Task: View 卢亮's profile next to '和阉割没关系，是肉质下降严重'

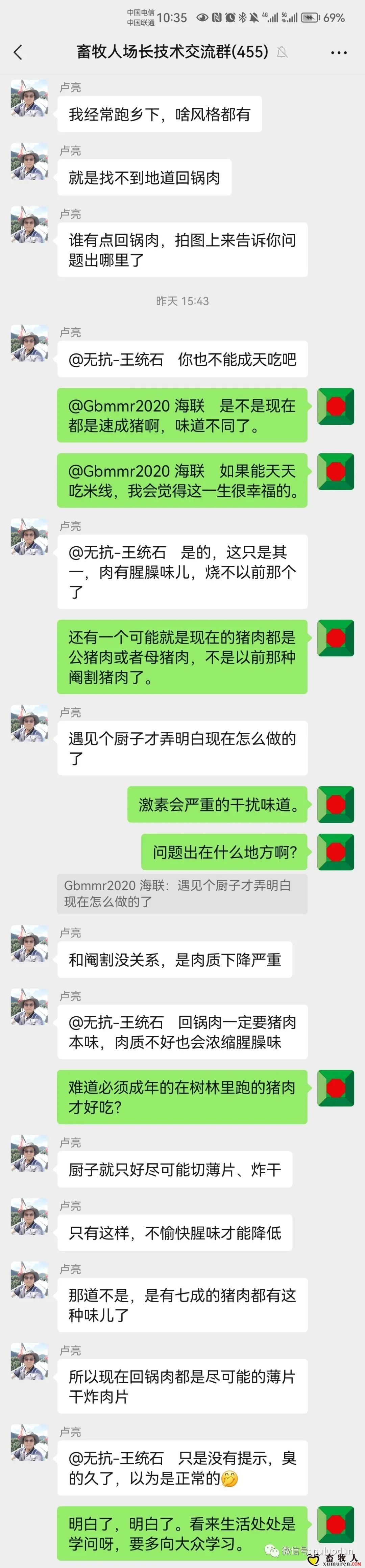Action: [29, 943]
